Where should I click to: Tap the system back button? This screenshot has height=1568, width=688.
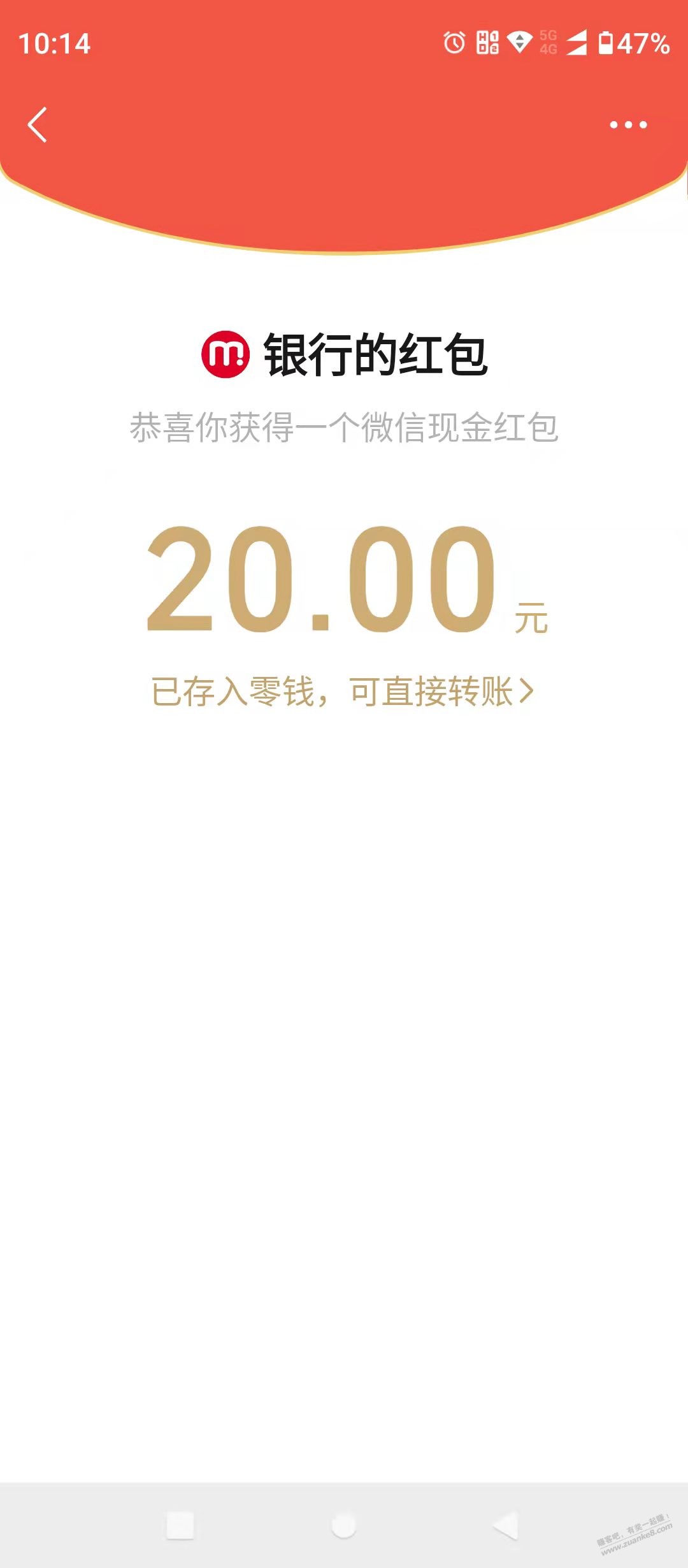click(506, 1526)
